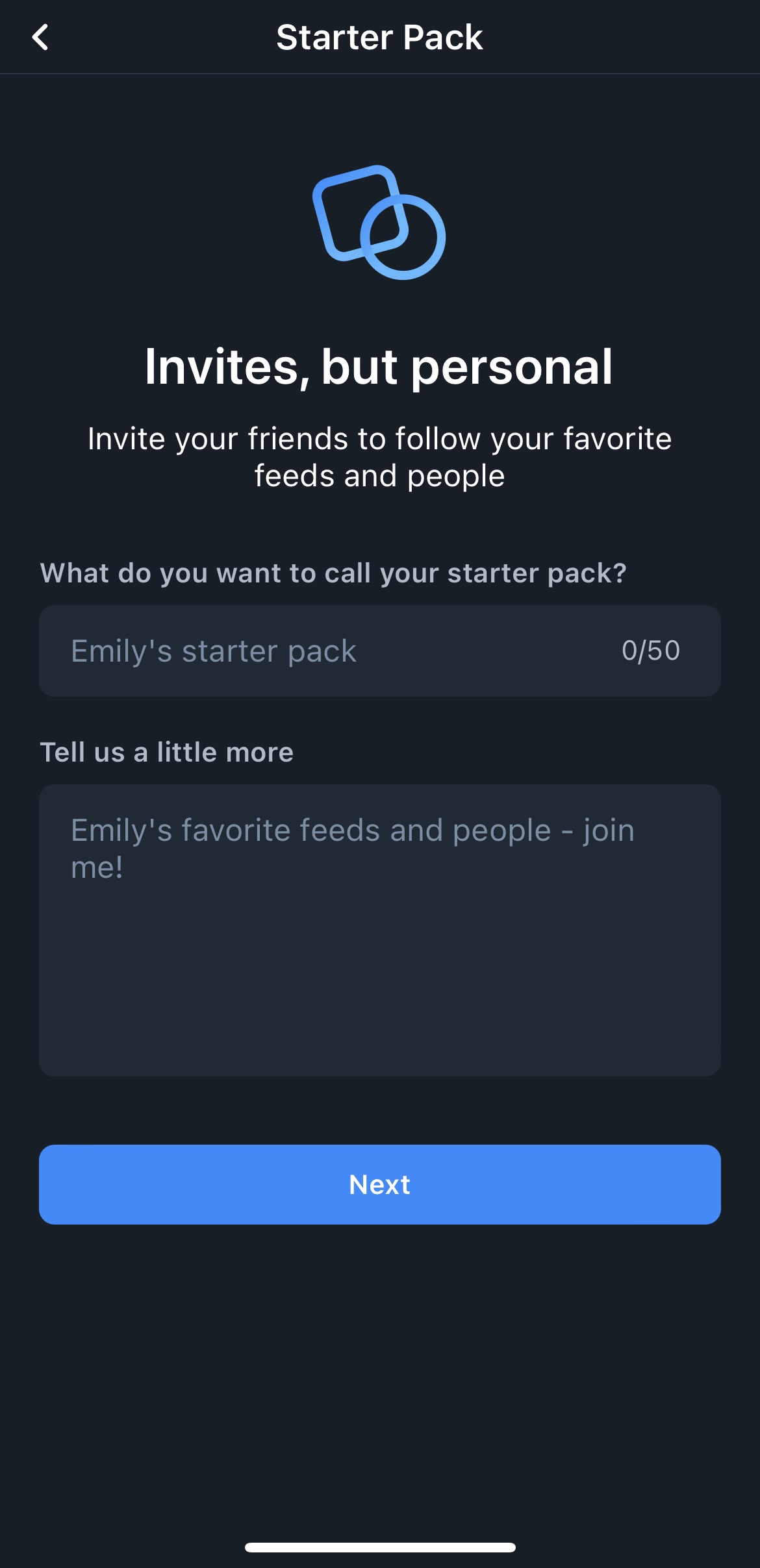Continue with the Next button
Screen dimensions: 760x1568
379,1184
